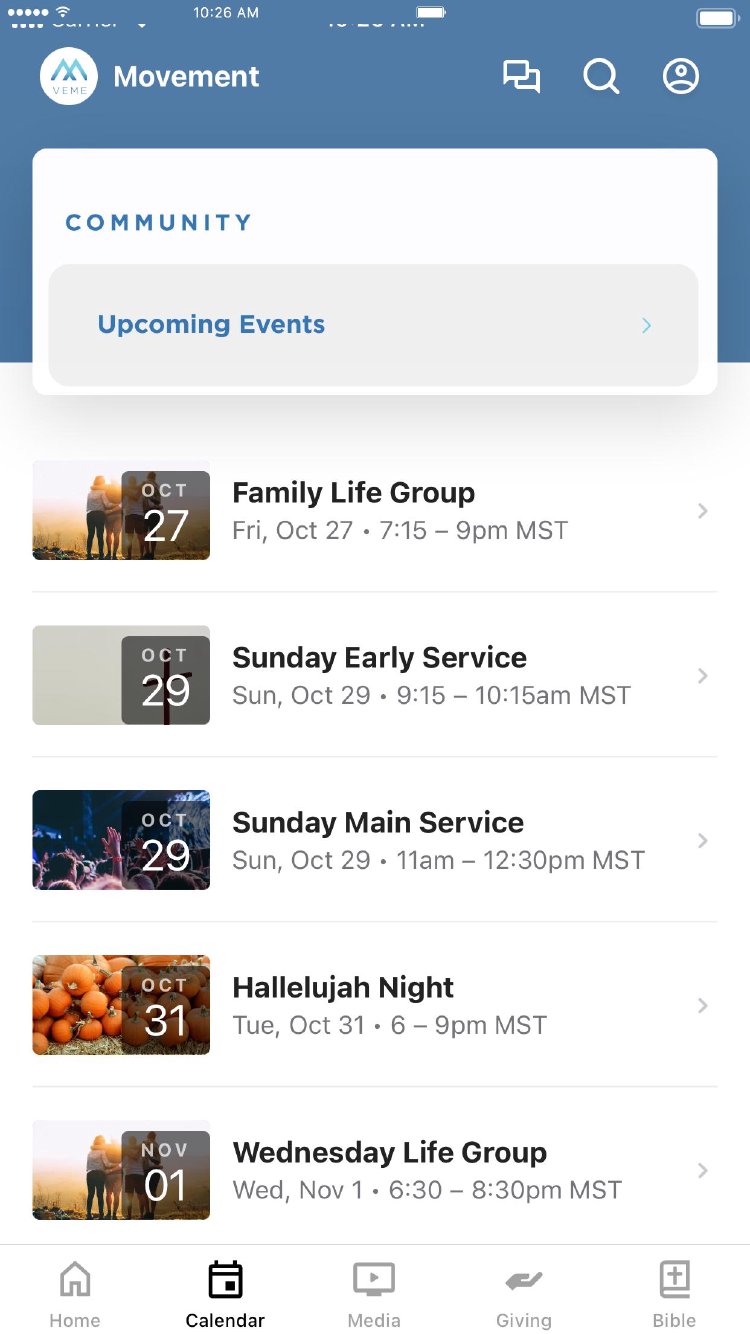View the Wednesday Life Group event
Image resolution: width=750 pixels, height=1334 pixels.
coord(373,1171)
